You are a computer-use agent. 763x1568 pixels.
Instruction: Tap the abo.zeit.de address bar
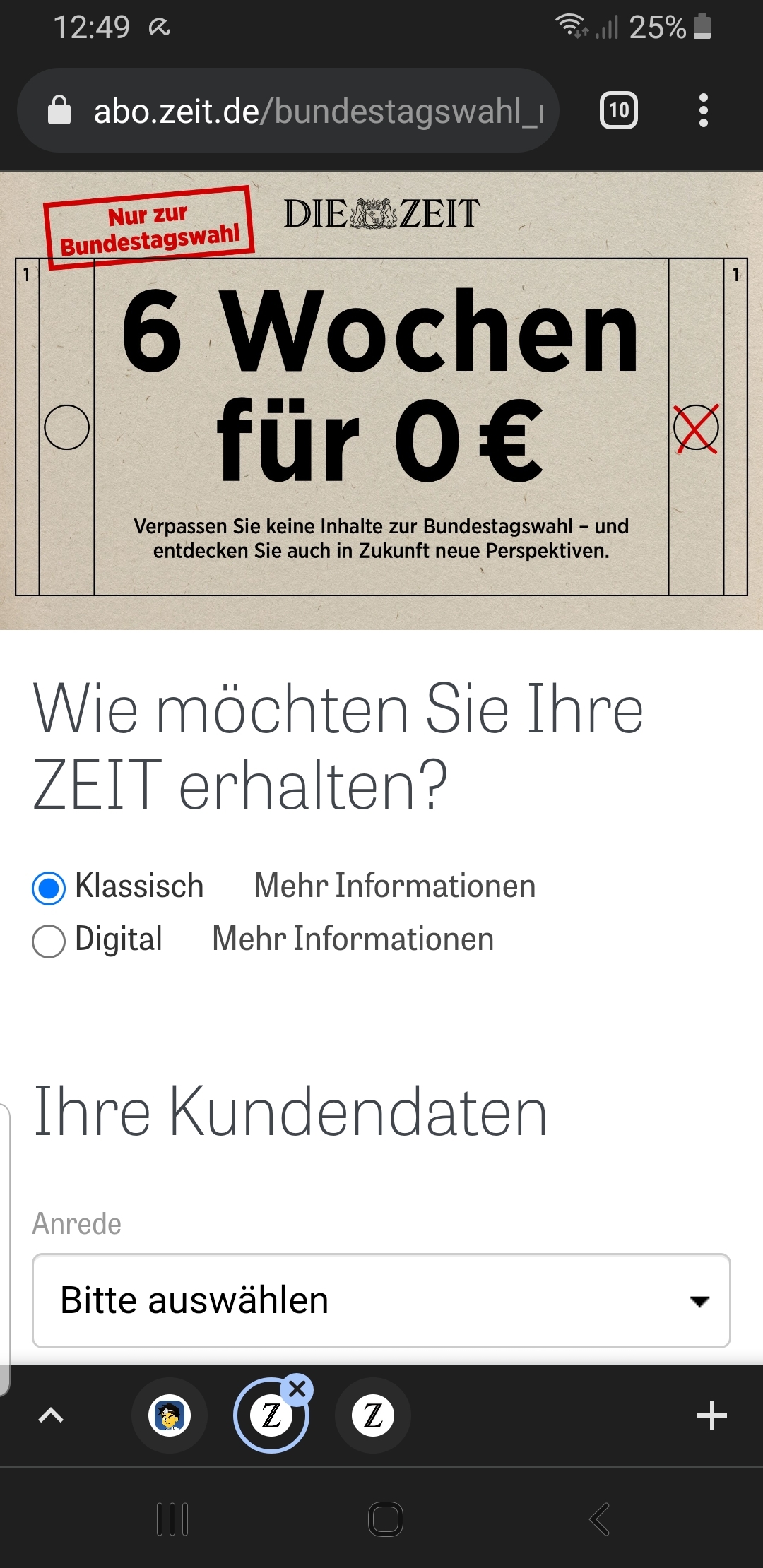pos(288,111)
